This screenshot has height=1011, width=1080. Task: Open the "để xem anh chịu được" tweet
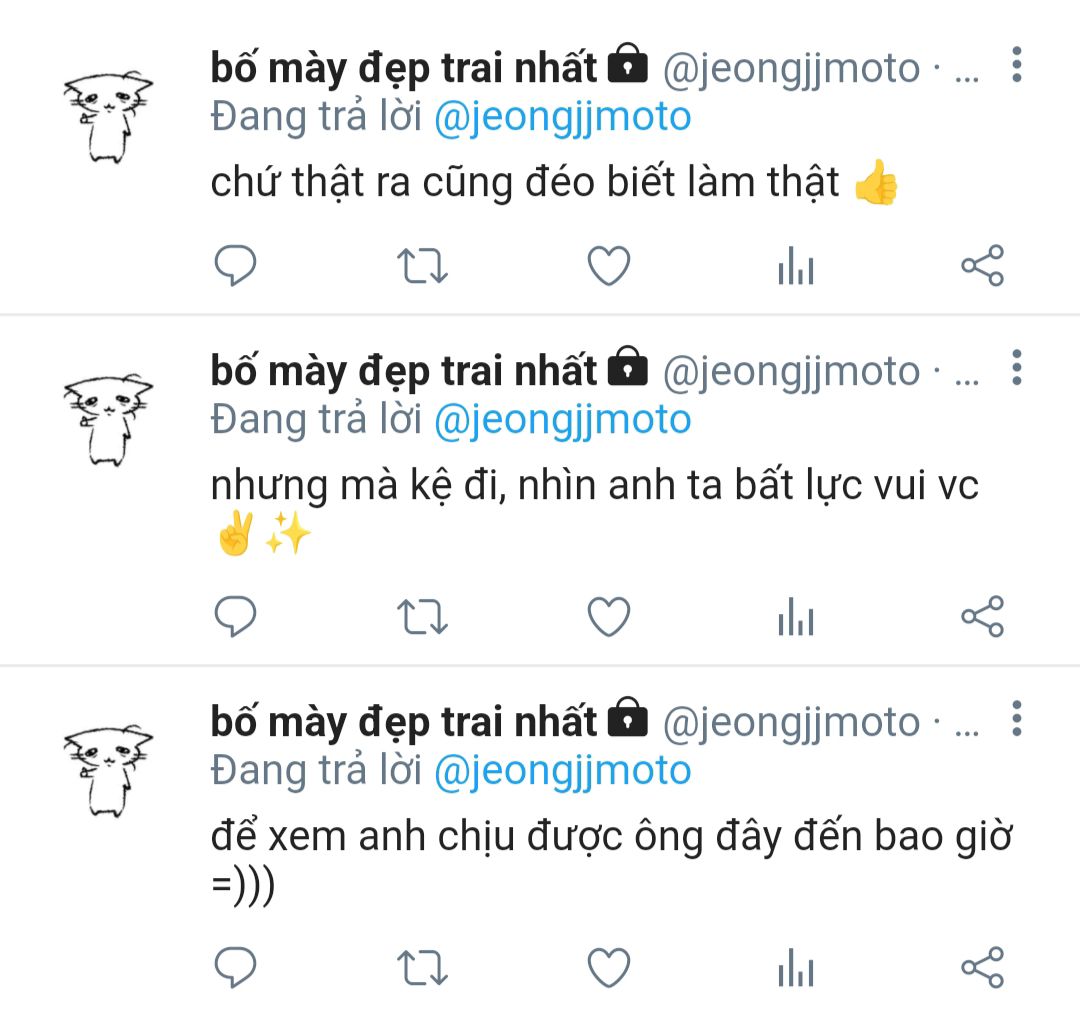click(x=610, y=837)
